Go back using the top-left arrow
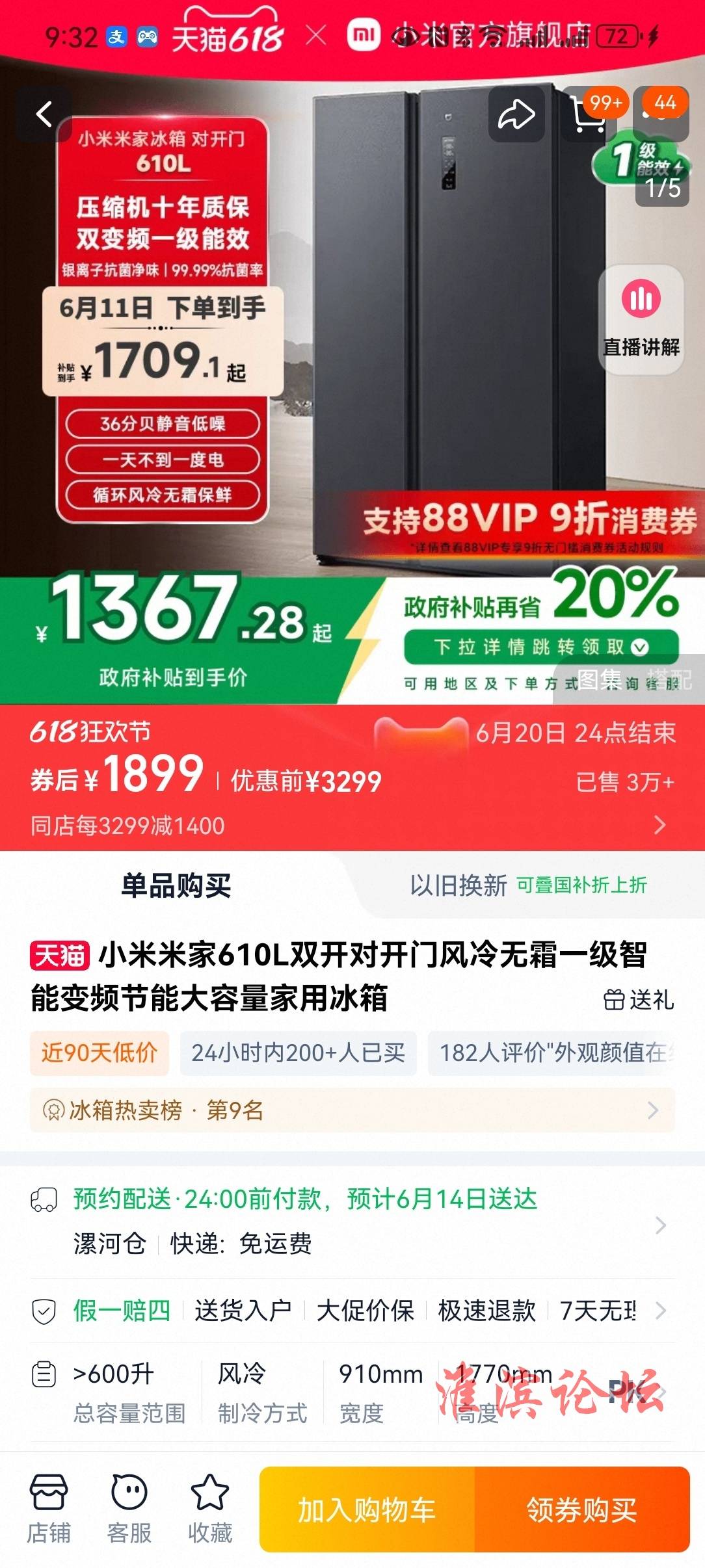This screenshot has height=1568, width=705. [x=44, y=114]
